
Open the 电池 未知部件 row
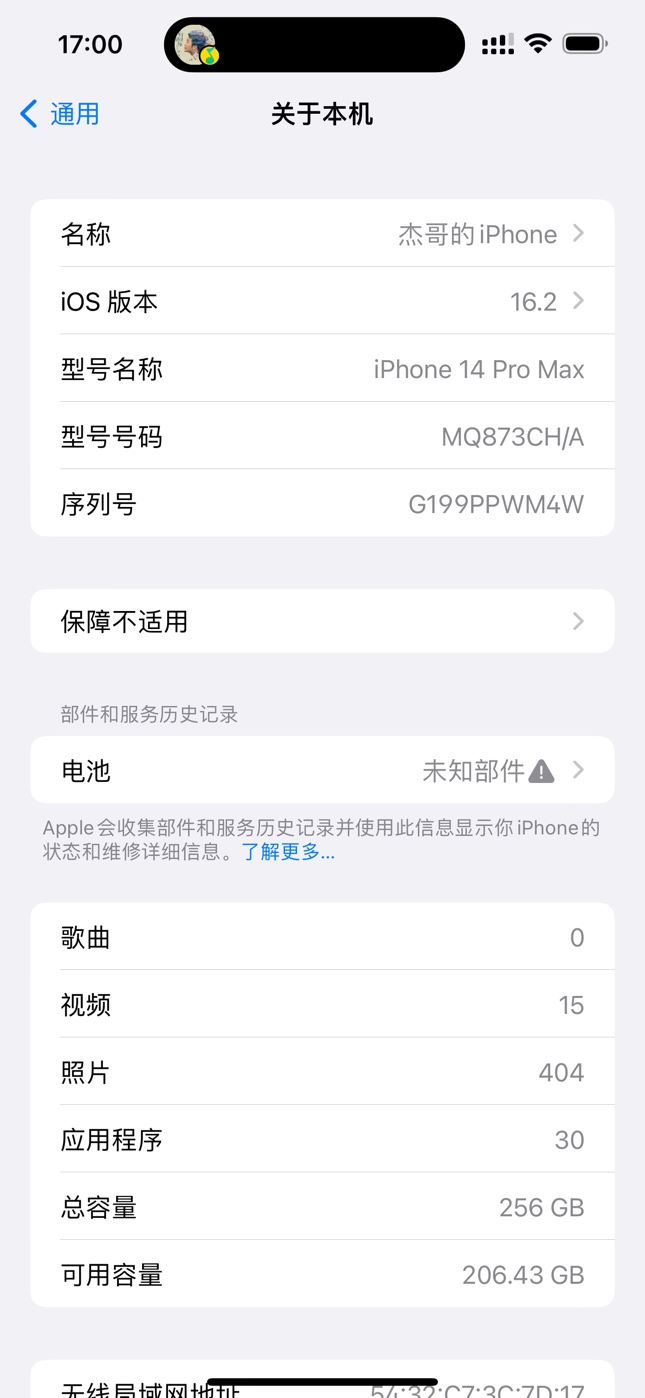(x=322, y=770)
